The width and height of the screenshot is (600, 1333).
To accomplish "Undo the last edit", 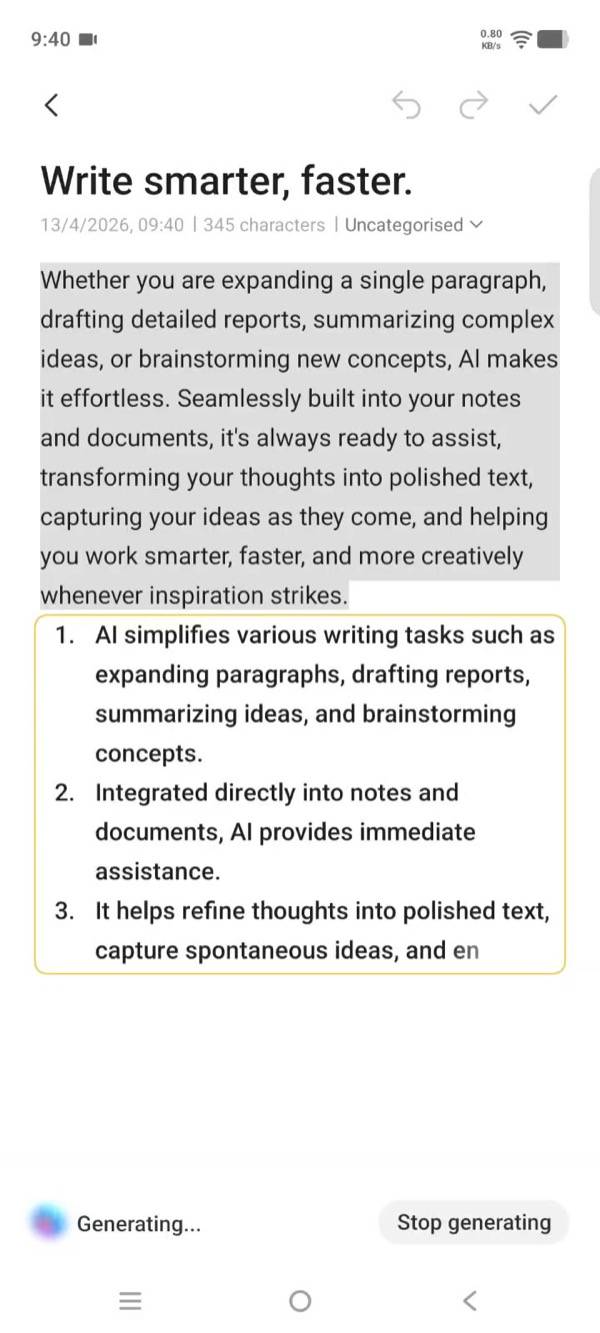I will [x=406, y=104].
